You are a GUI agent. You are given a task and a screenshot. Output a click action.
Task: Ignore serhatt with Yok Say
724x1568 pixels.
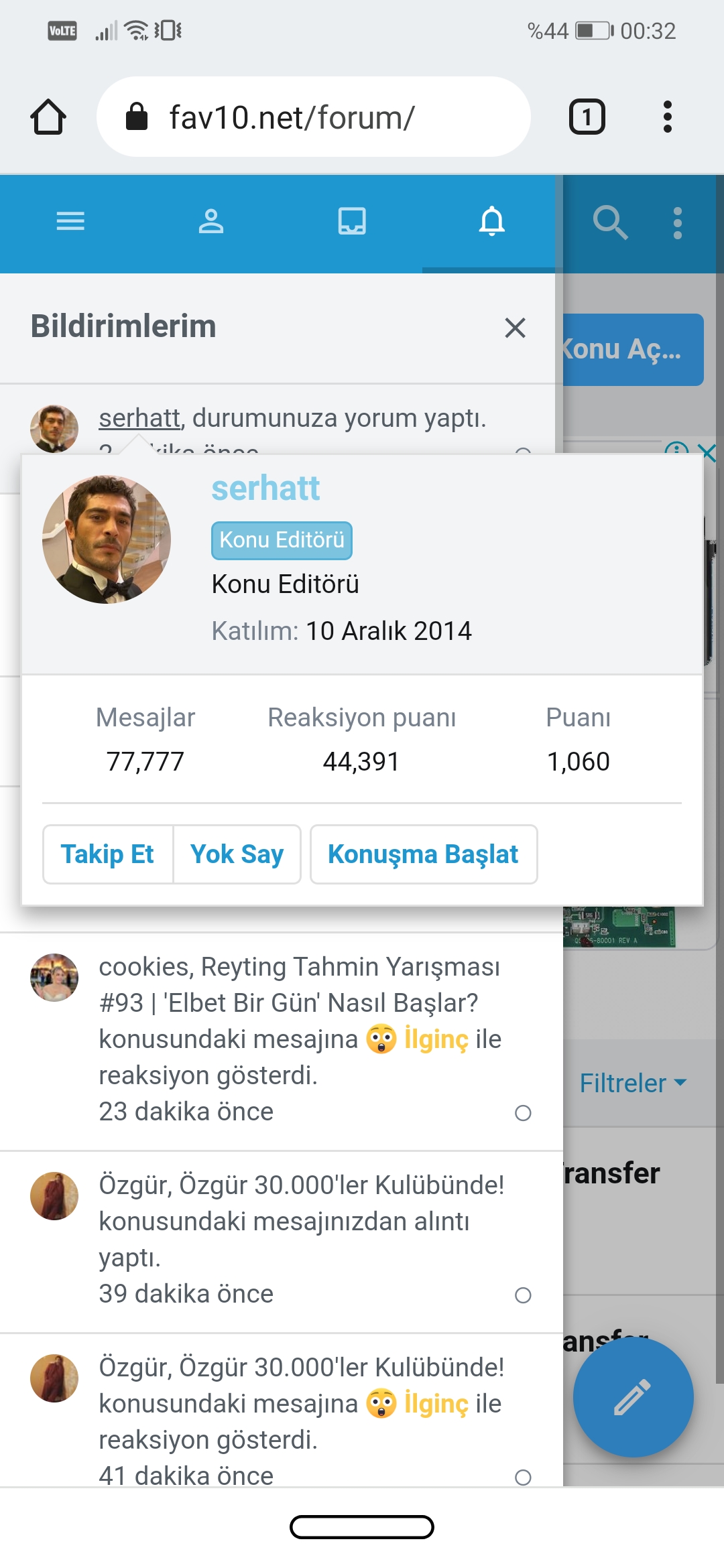coord(237,854)
